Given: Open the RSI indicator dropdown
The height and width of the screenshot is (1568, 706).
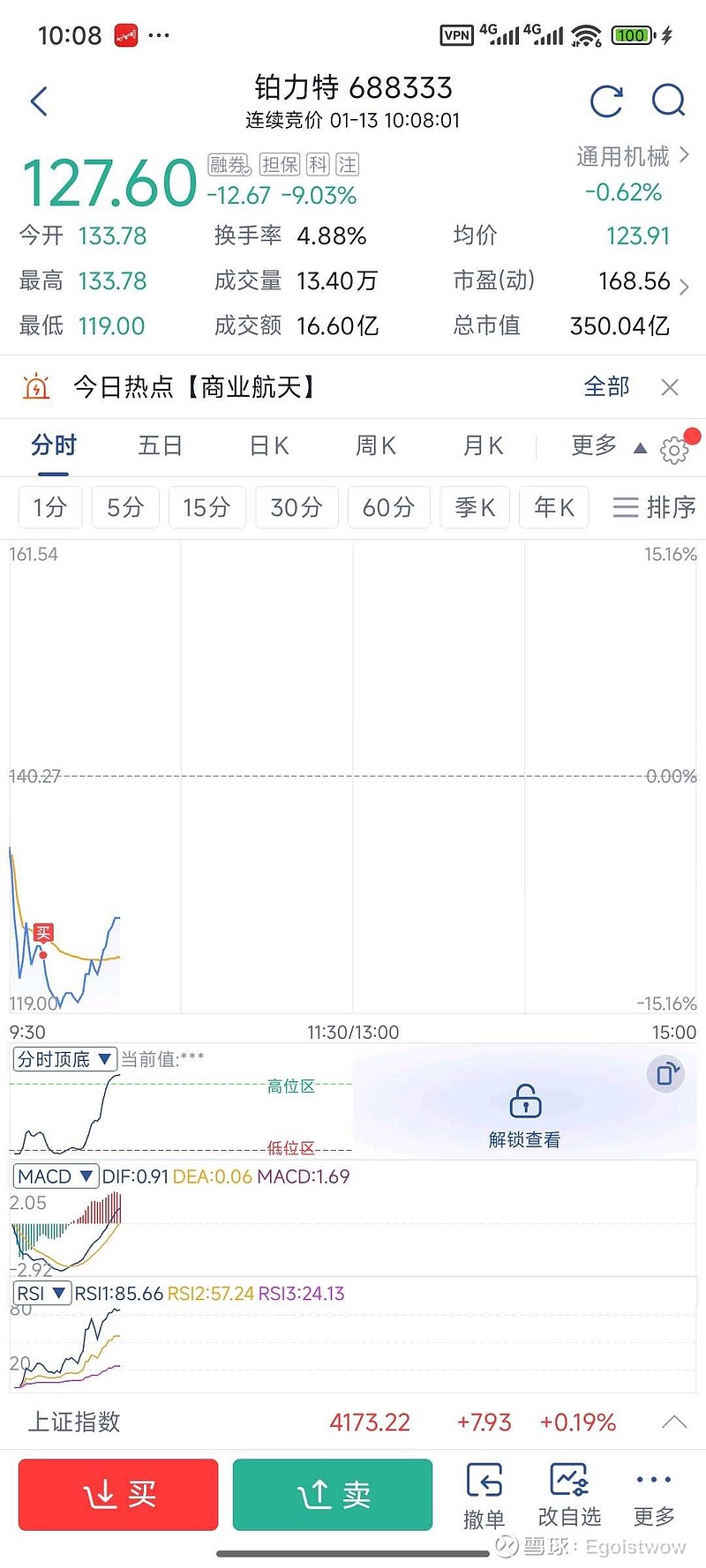Looking at the screenshot, I should (x=41, y=1293).
